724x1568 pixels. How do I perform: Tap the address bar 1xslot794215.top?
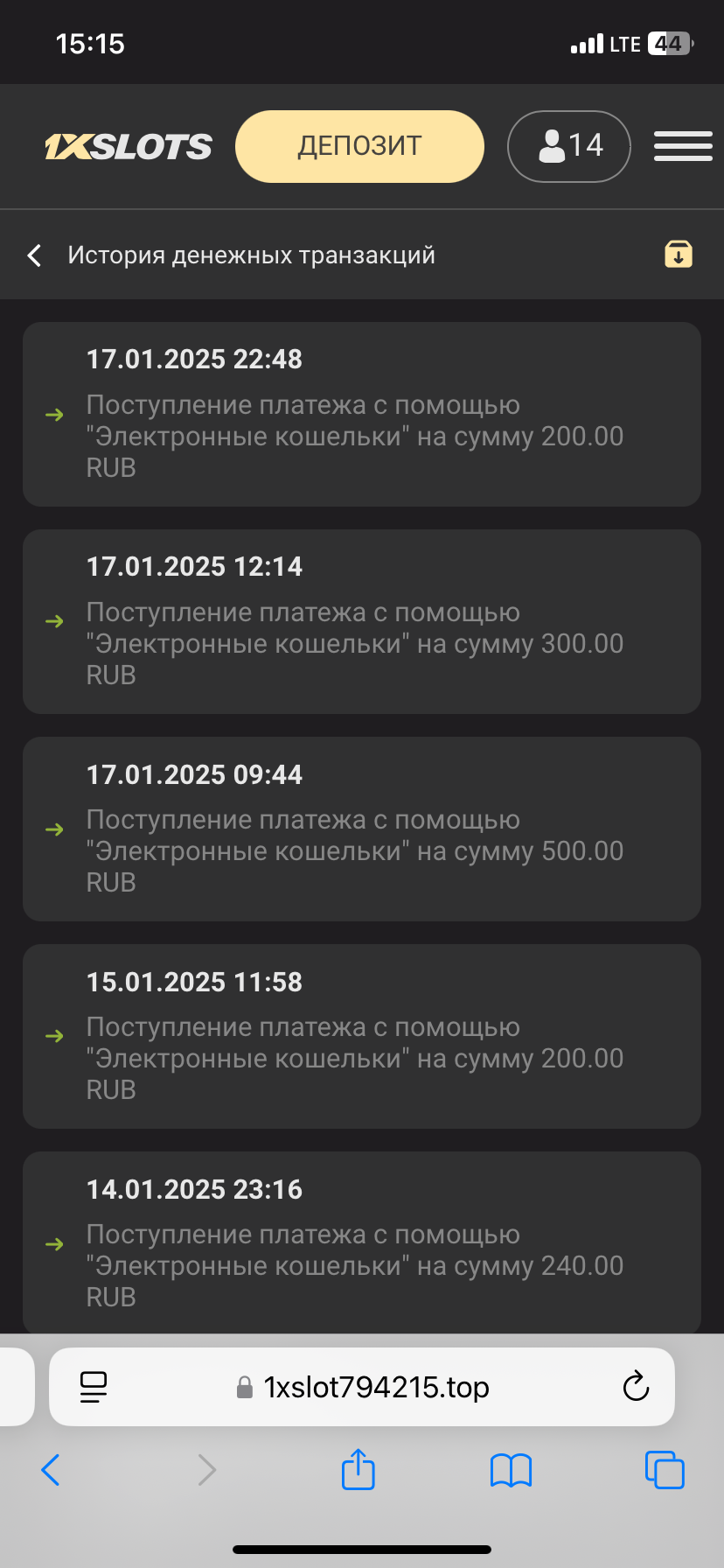(376, 1387)
